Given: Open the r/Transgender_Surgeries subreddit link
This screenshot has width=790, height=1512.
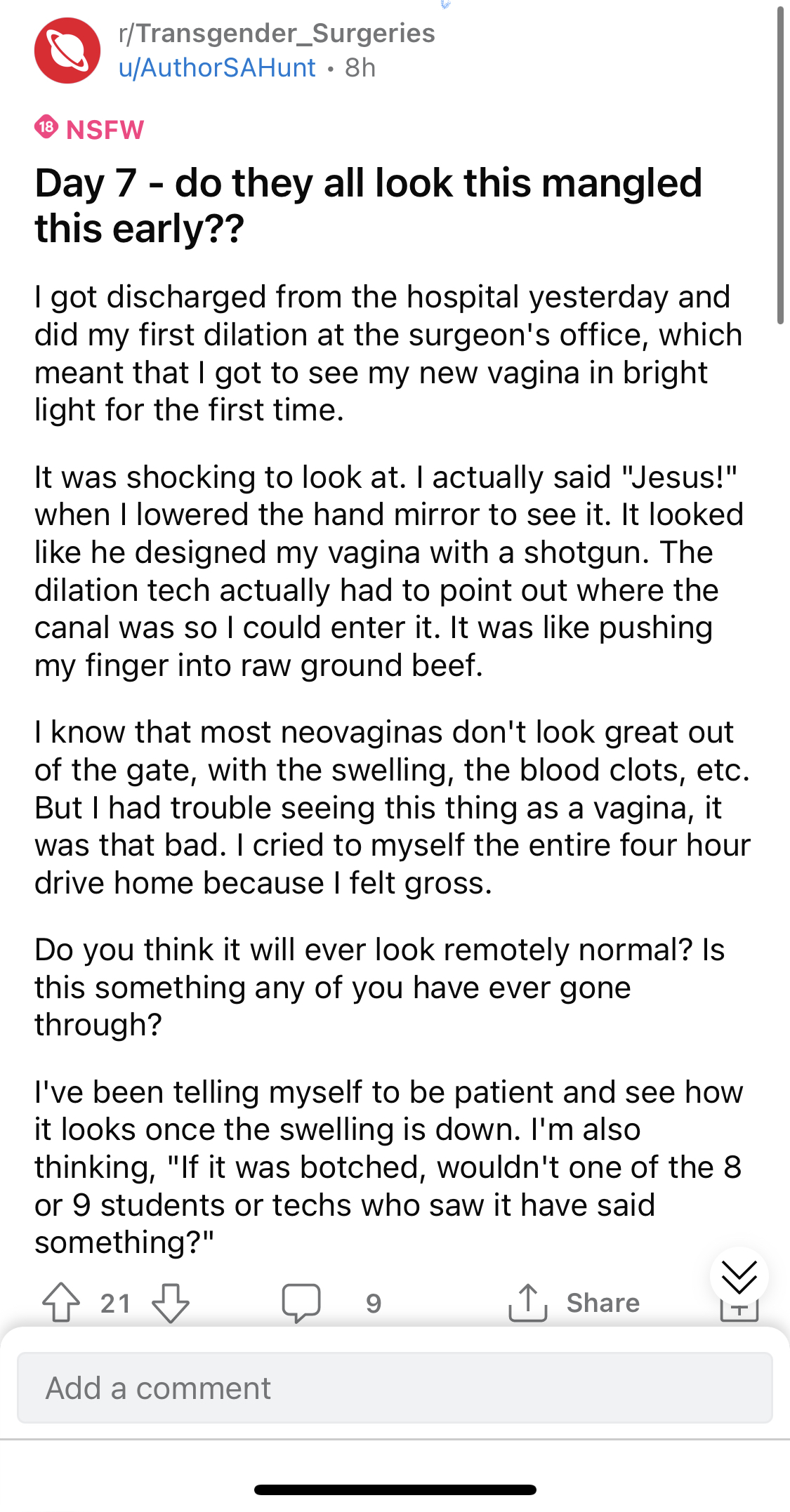Looking at the screenshot, I should pyautogui.click(x=277, y=33).
